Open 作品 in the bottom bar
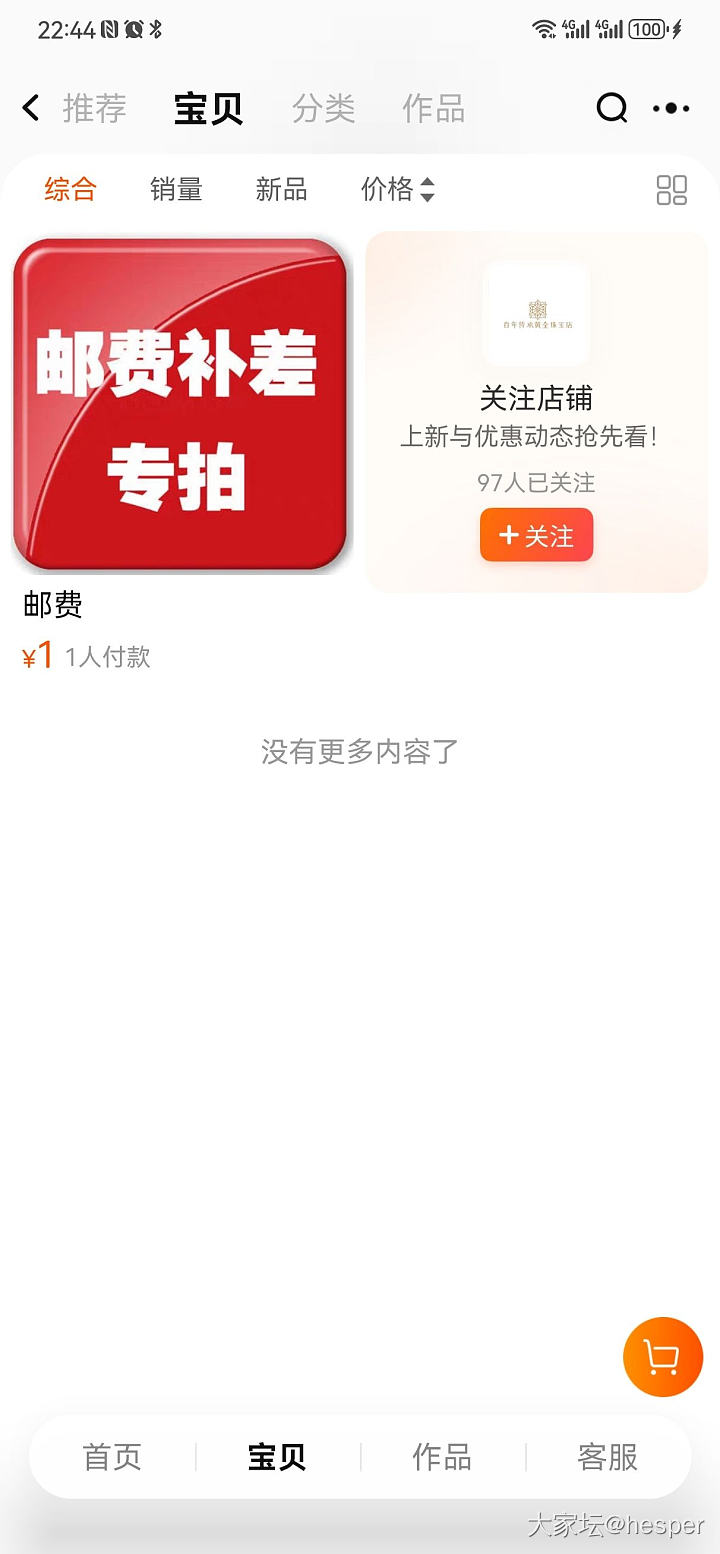This screenshot has width=720, height=1554. tap(442, 1457)
